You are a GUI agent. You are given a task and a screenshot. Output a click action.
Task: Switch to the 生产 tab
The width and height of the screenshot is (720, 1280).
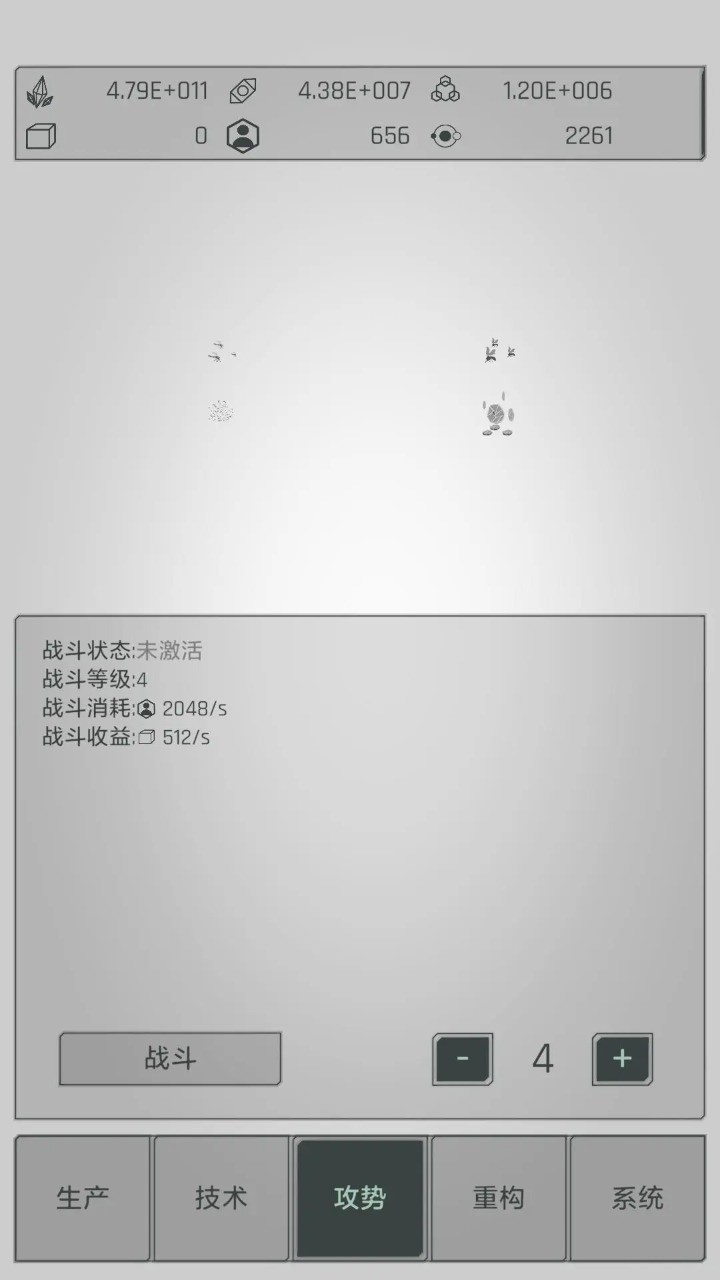(82, 1197)
